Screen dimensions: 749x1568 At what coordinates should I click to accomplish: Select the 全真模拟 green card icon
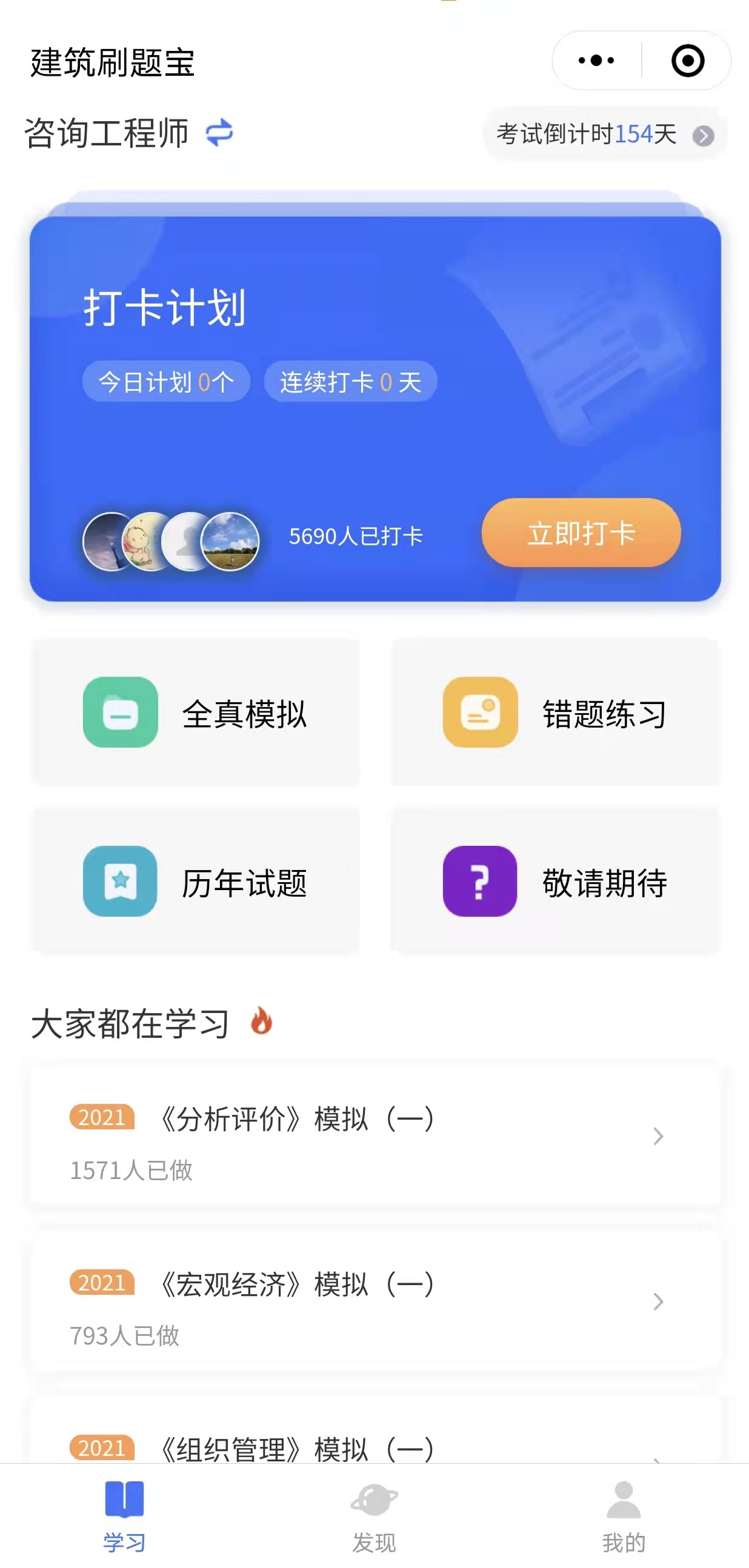tap(119, 713)
